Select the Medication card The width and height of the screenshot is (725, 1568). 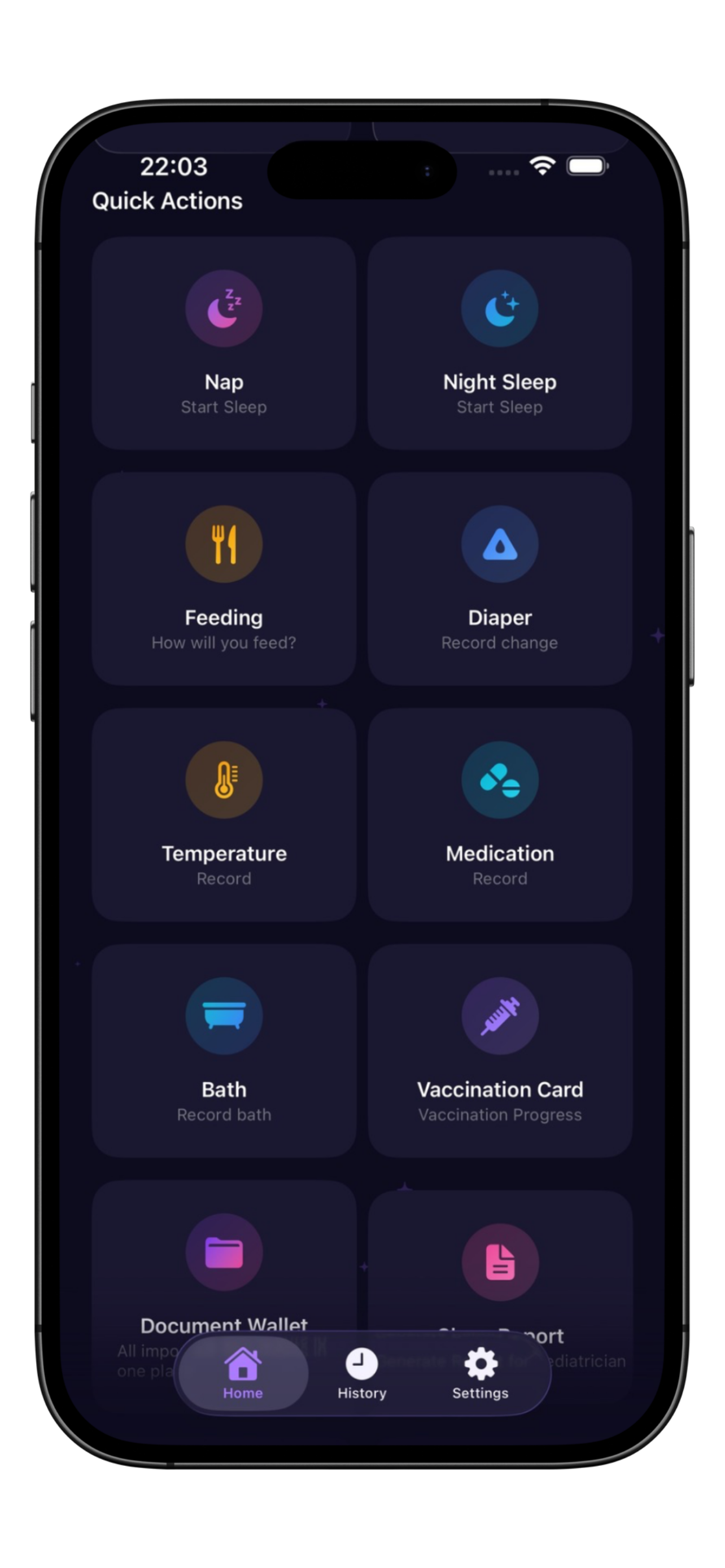[x=499, y=814]
